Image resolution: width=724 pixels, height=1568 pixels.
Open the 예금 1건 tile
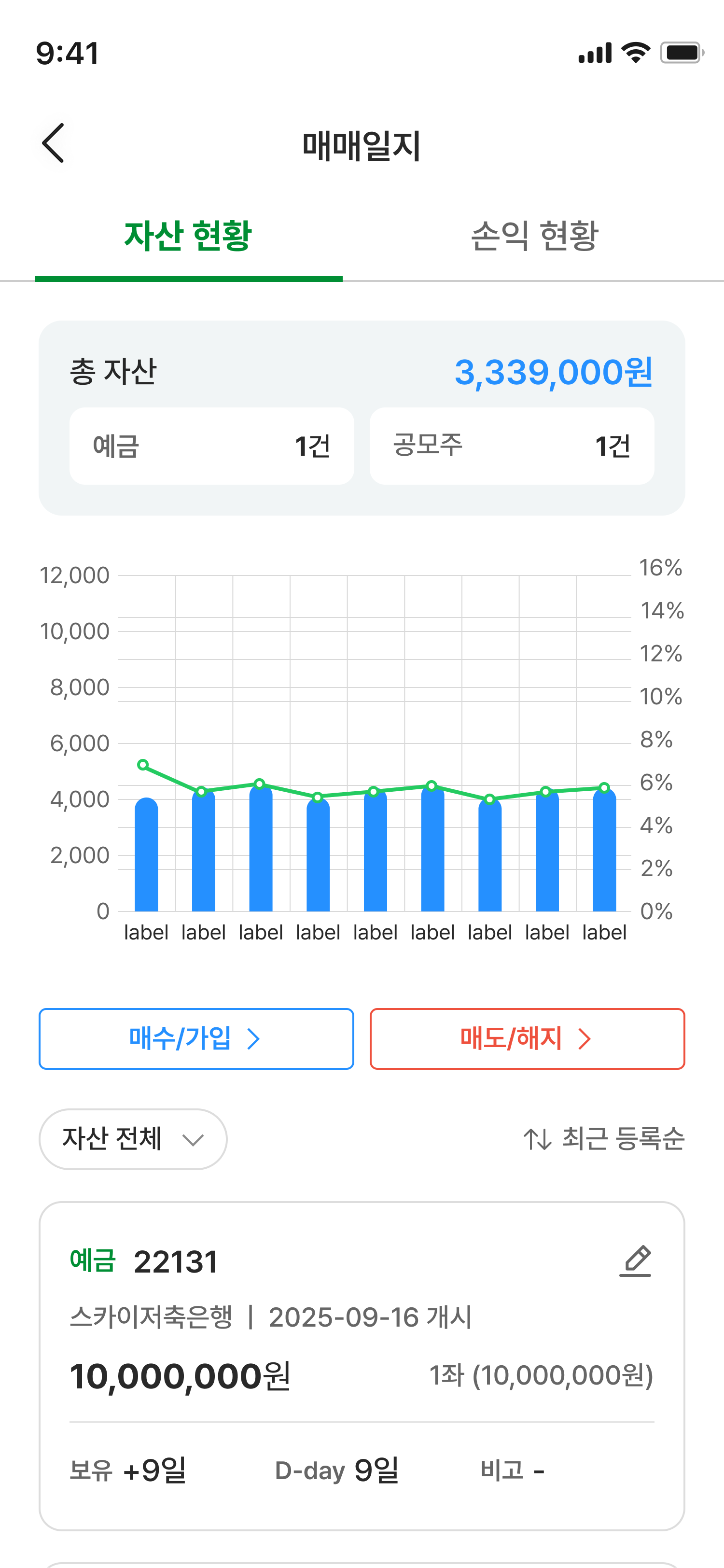(211, 446)
